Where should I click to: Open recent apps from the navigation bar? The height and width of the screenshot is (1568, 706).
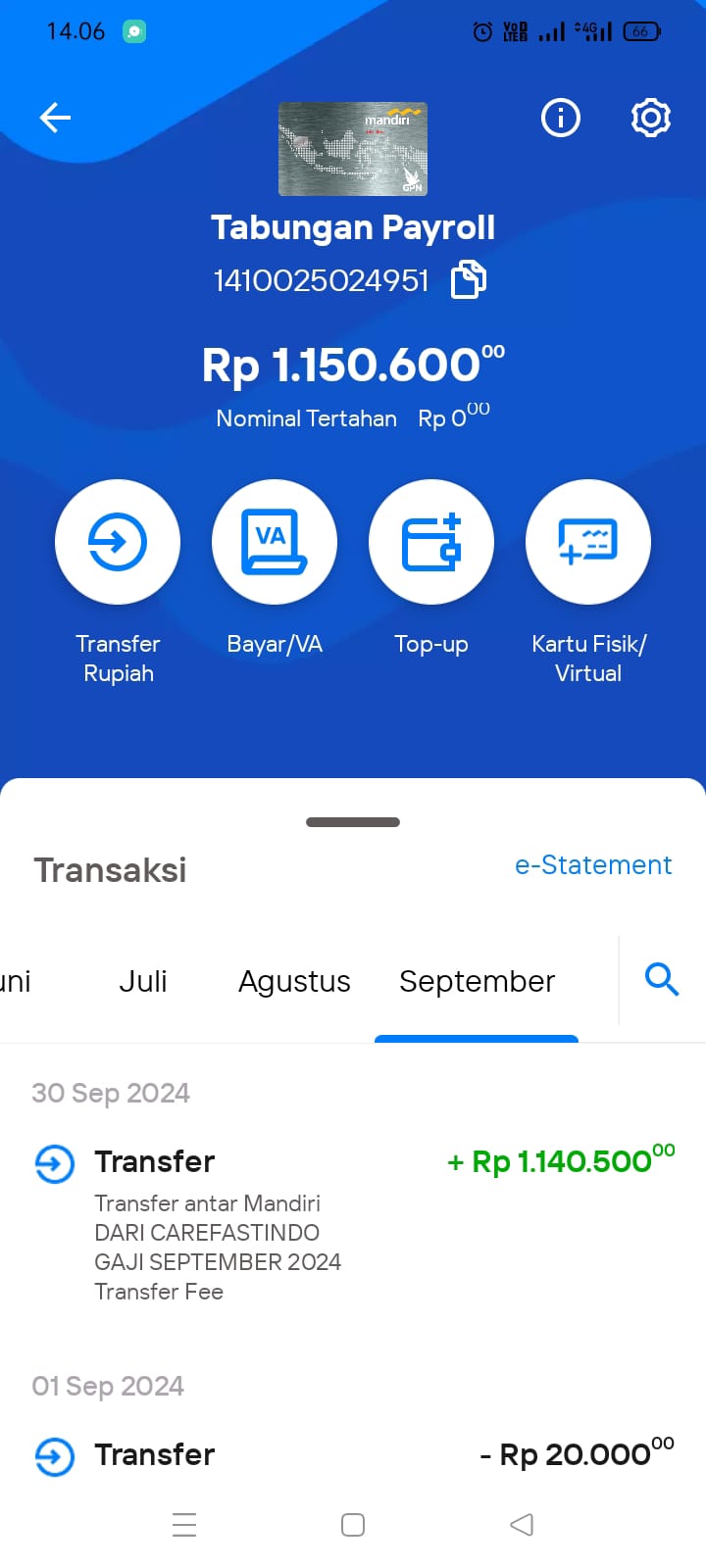[x=184, y=1525]
